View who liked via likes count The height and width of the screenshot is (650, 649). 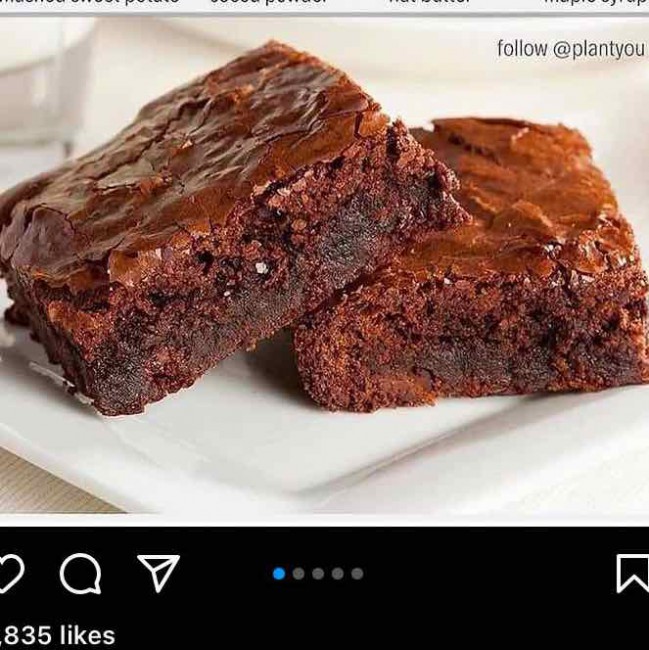click(58, 635)
